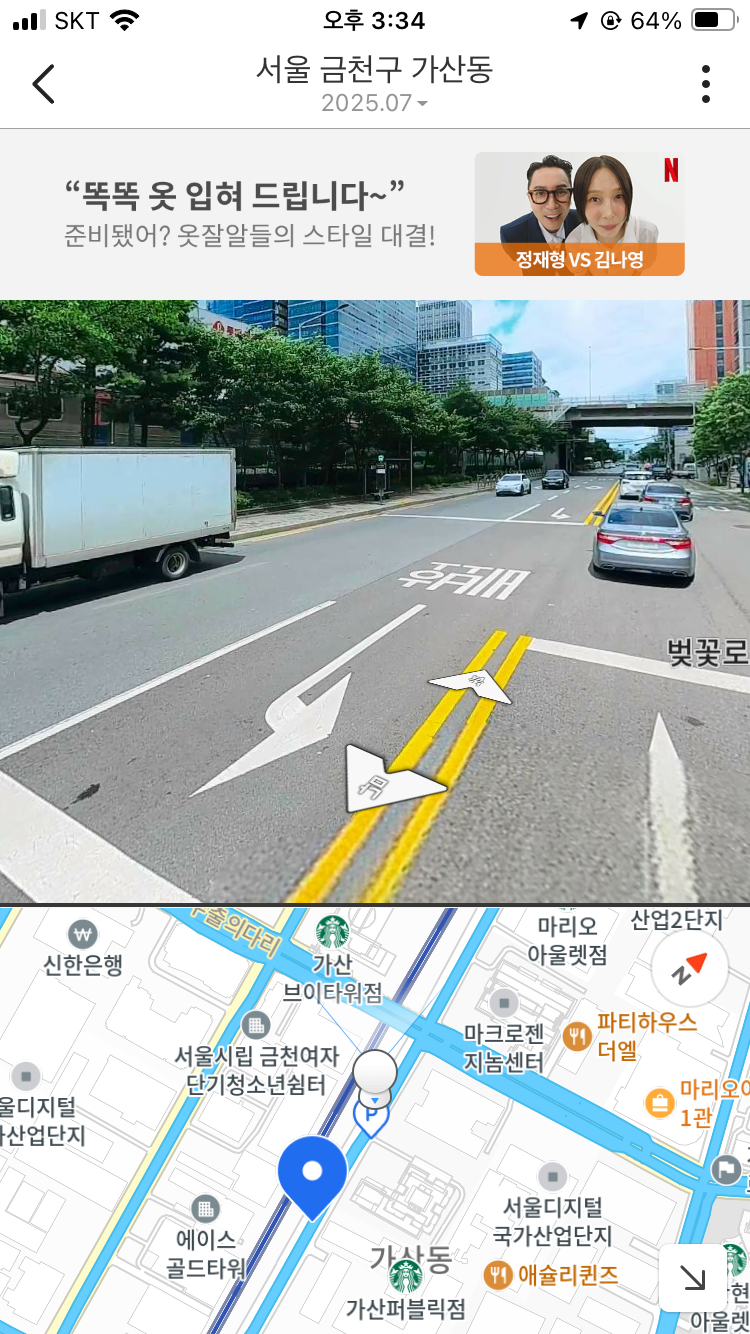Go back from the street view
This screenshot has height=1334, width=750.
[43, 84]
